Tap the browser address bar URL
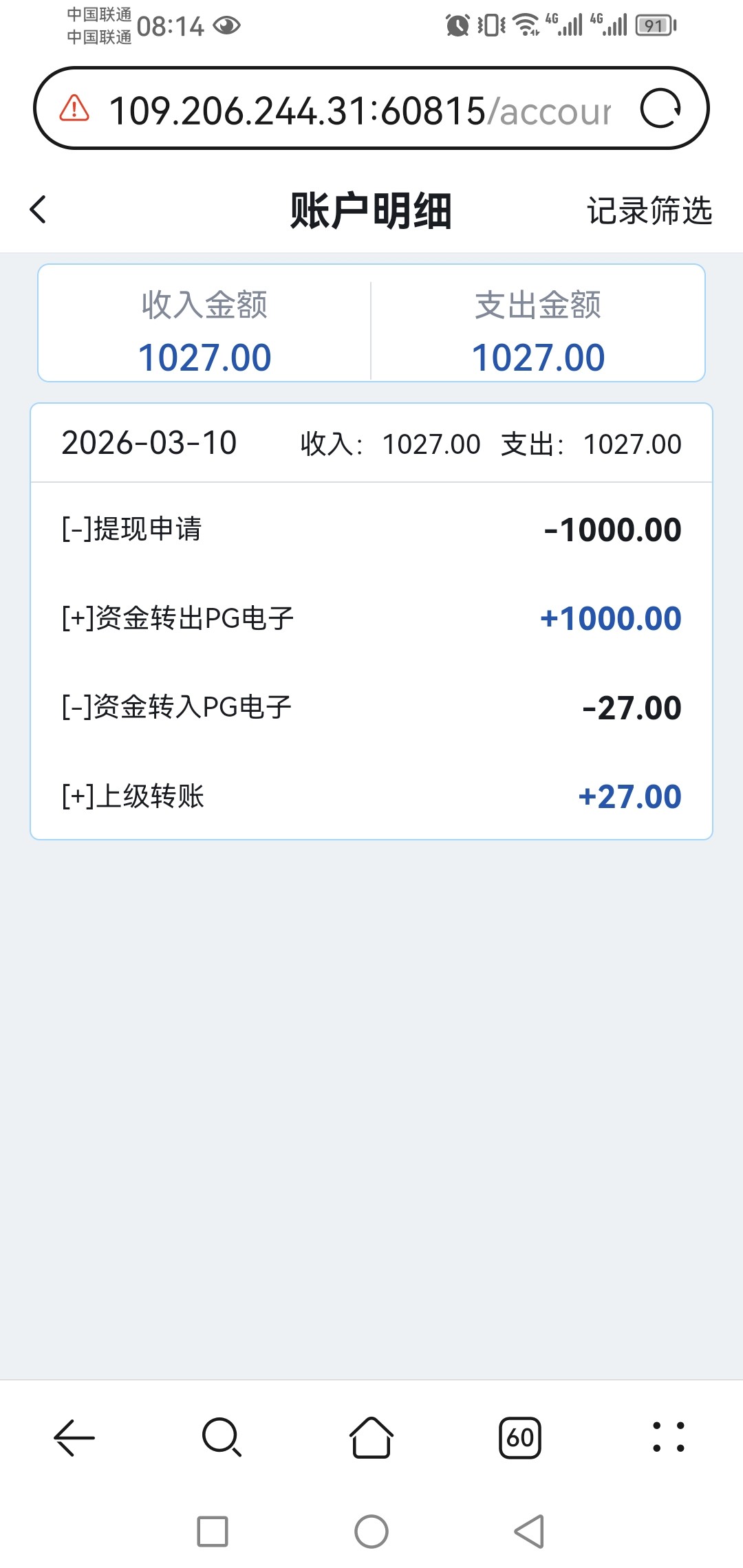 coord(359,110)
